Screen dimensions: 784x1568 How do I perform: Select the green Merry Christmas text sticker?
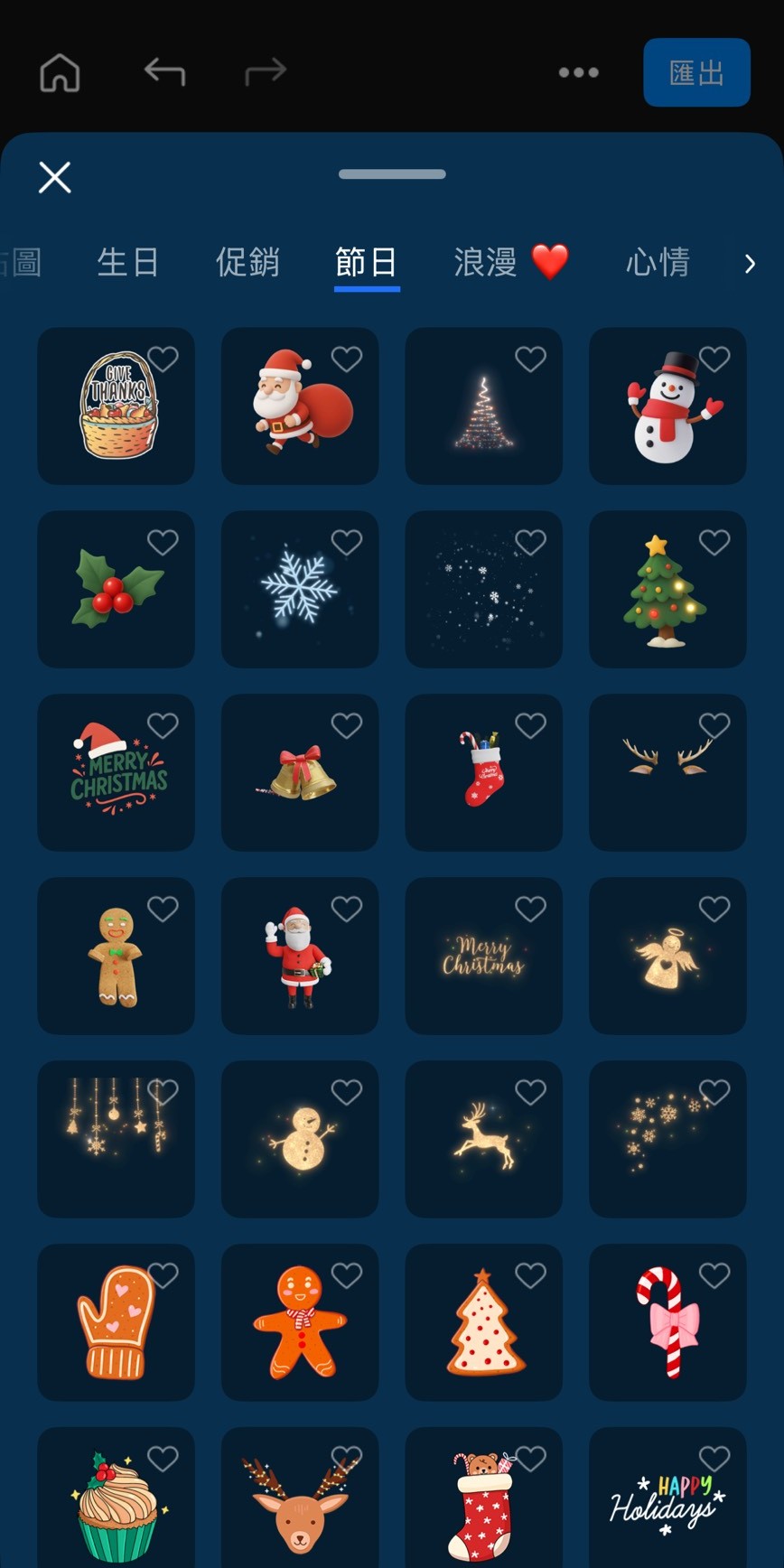(116, 773)
